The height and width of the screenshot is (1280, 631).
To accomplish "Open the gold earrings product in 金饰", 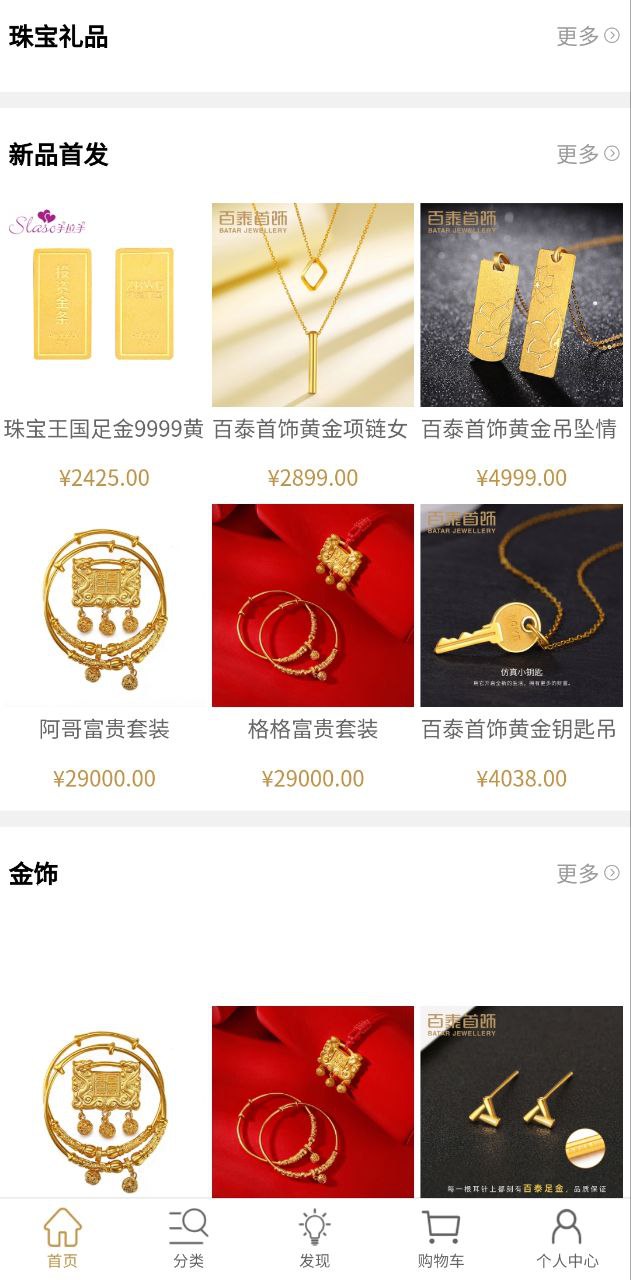I will pos(520,1100).
